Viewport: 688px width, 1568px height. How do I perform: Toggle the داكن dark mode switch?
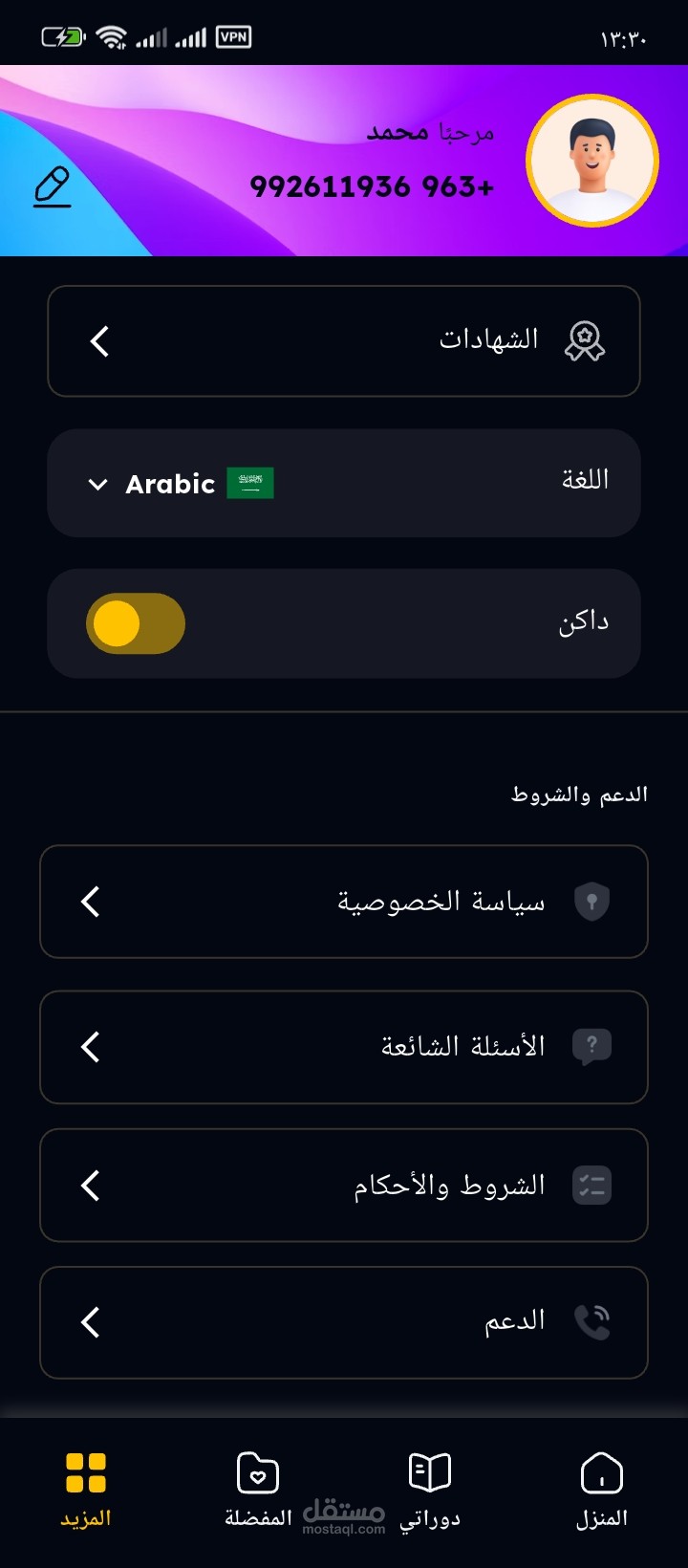point(136,624)
